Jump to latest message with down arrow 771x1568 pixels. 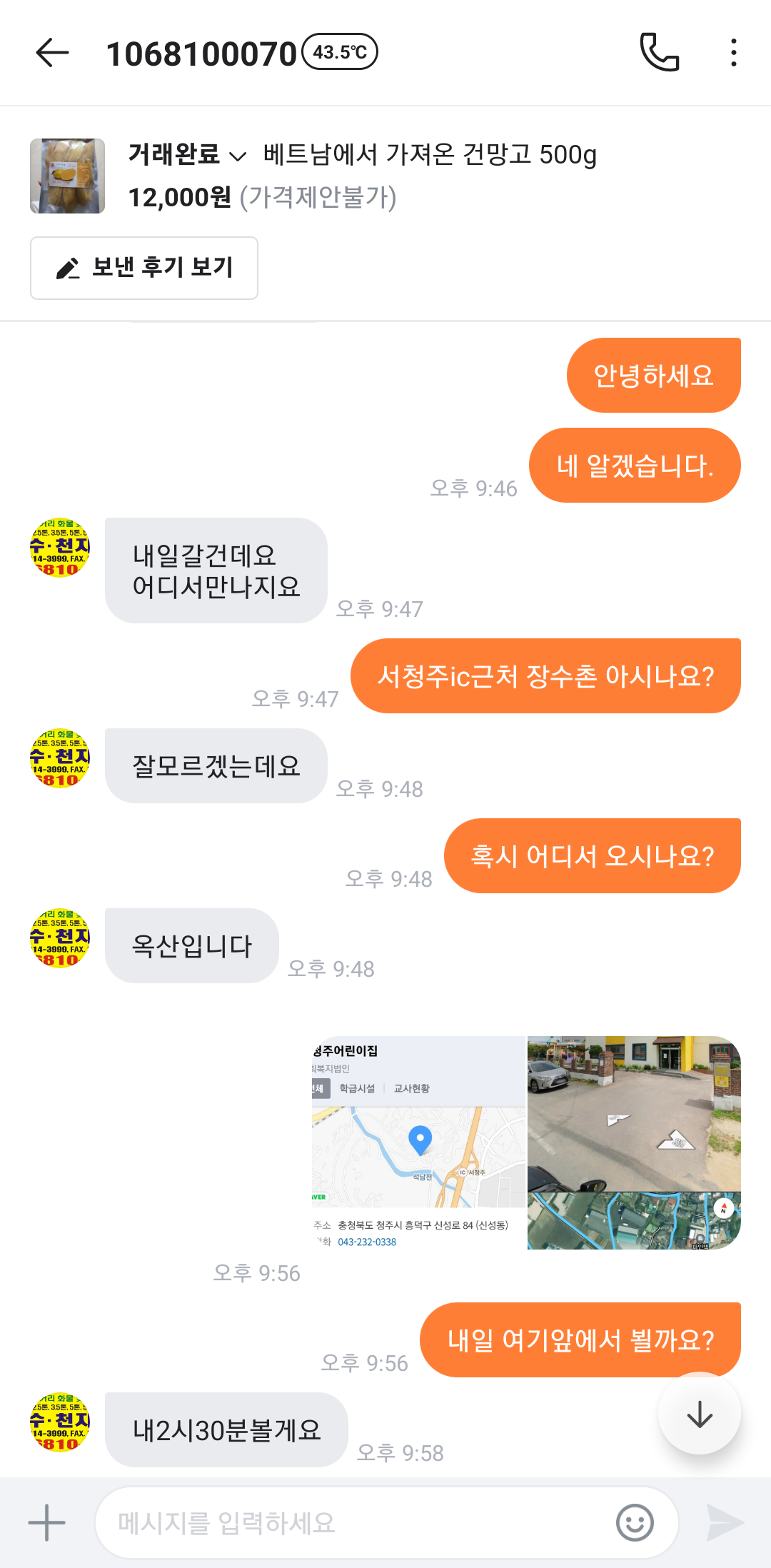point(699,1414)
